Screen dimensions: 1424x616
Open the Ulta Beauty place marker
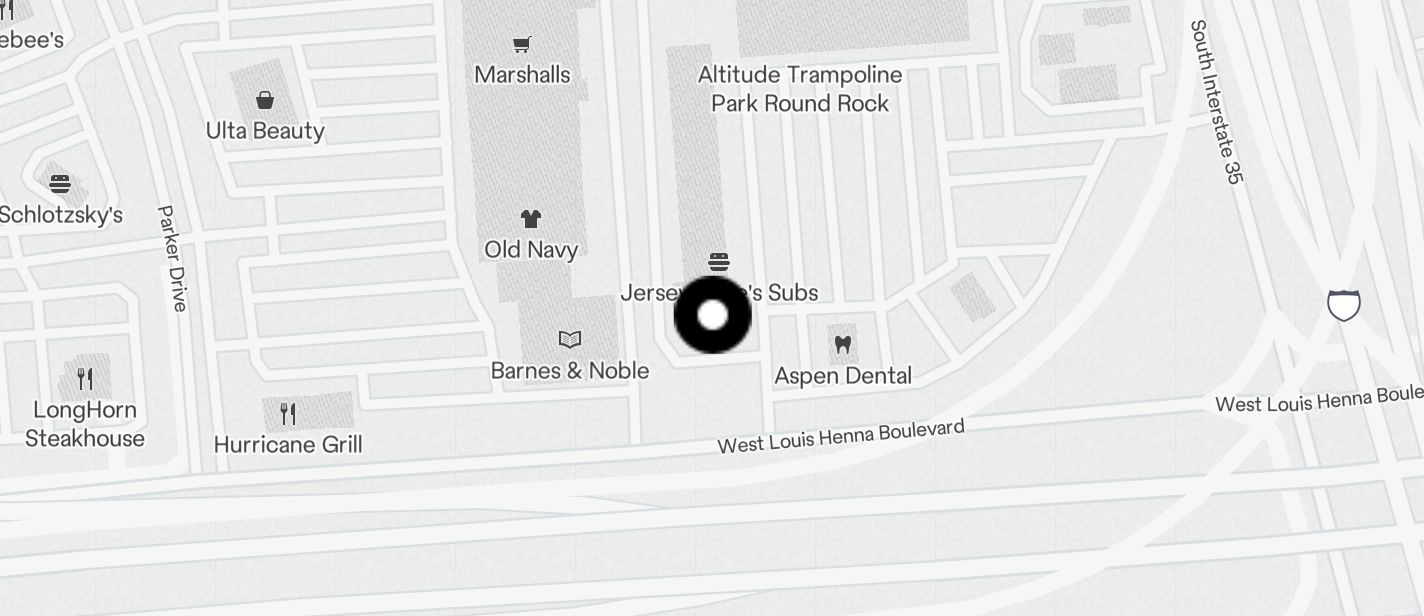265,101
